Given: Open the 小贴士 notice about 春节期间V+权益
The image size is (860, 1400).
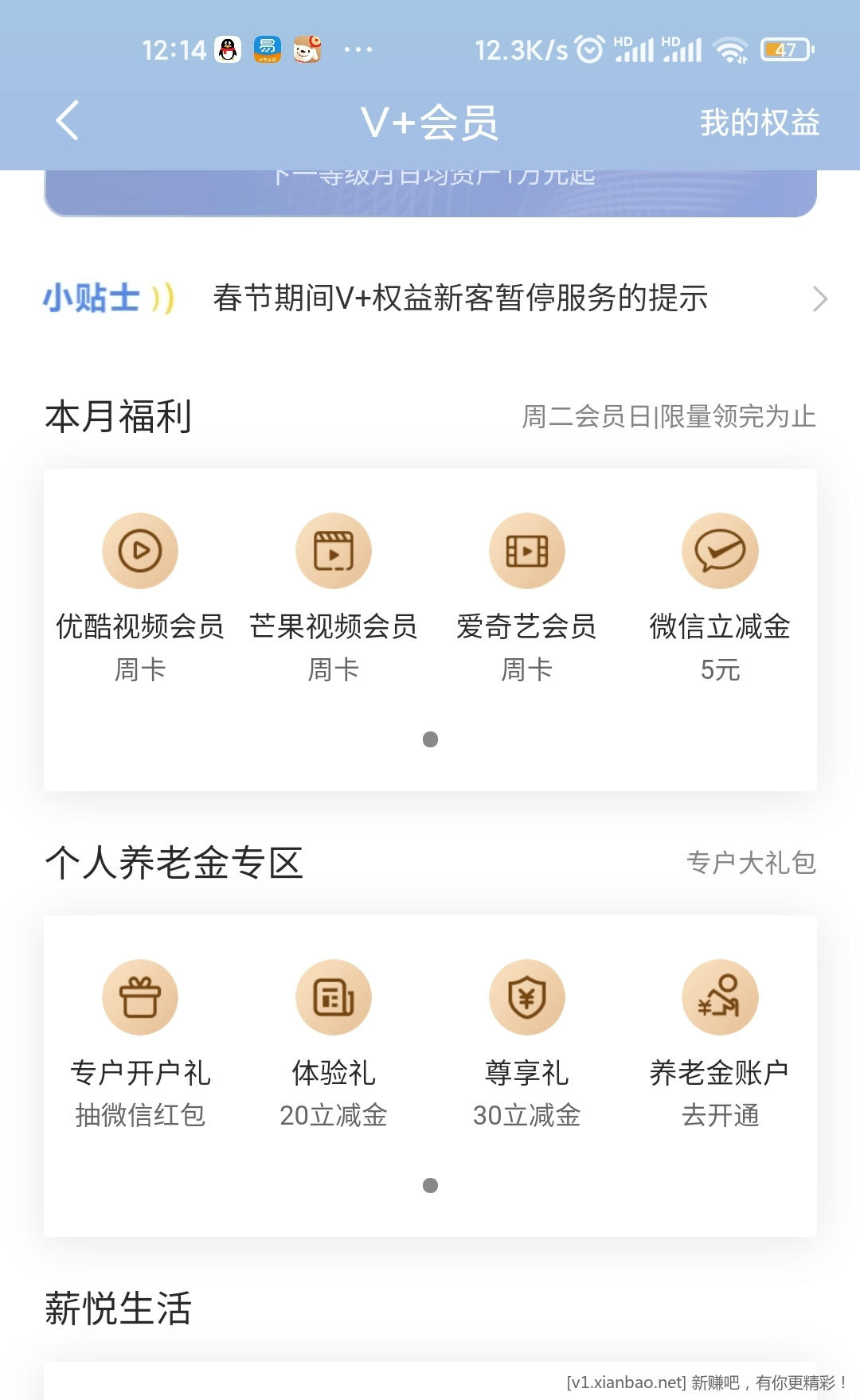Looking at the screenshot, I should [x=460, y=298].
